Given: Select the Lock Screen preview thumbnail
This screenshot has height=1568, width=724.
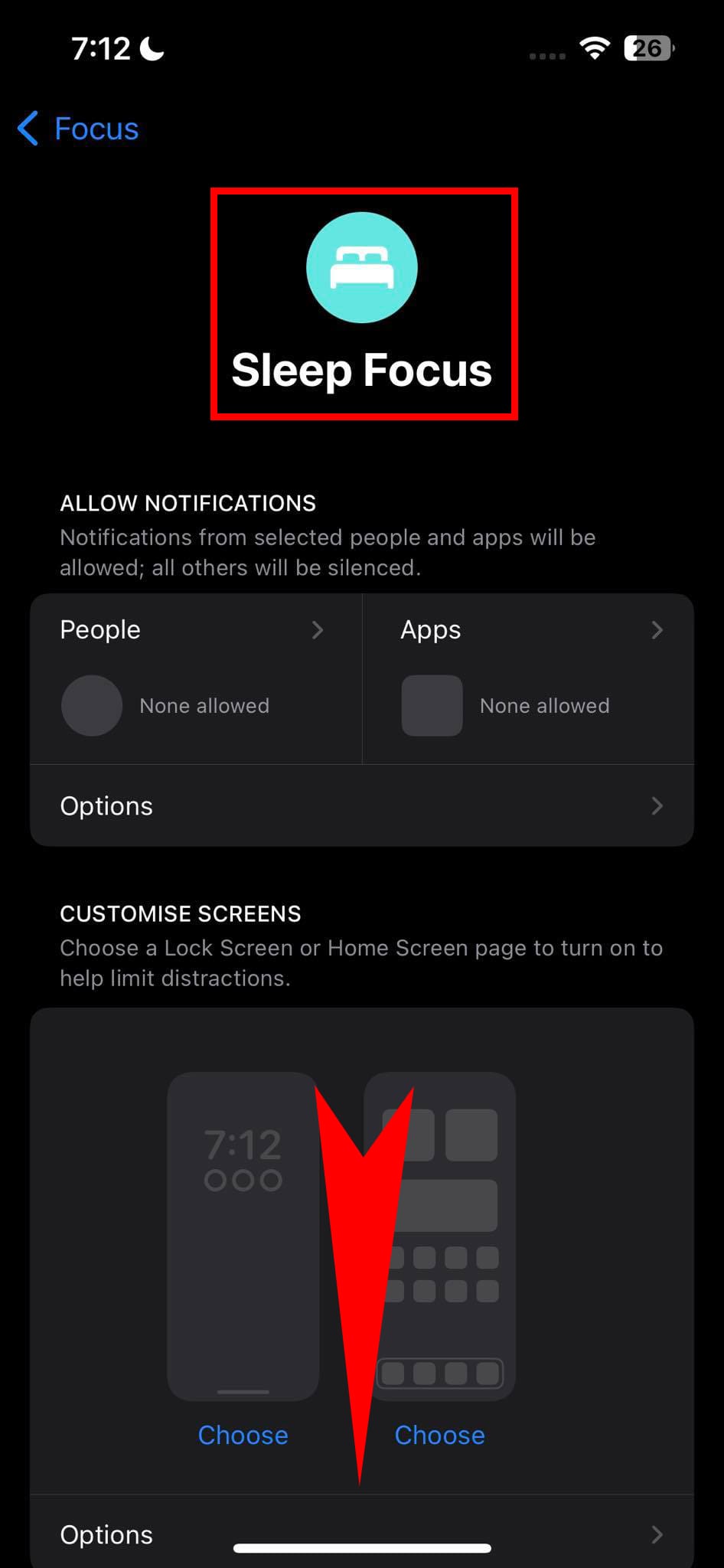Looking at the screenshot, I should tap(243, 1236).
